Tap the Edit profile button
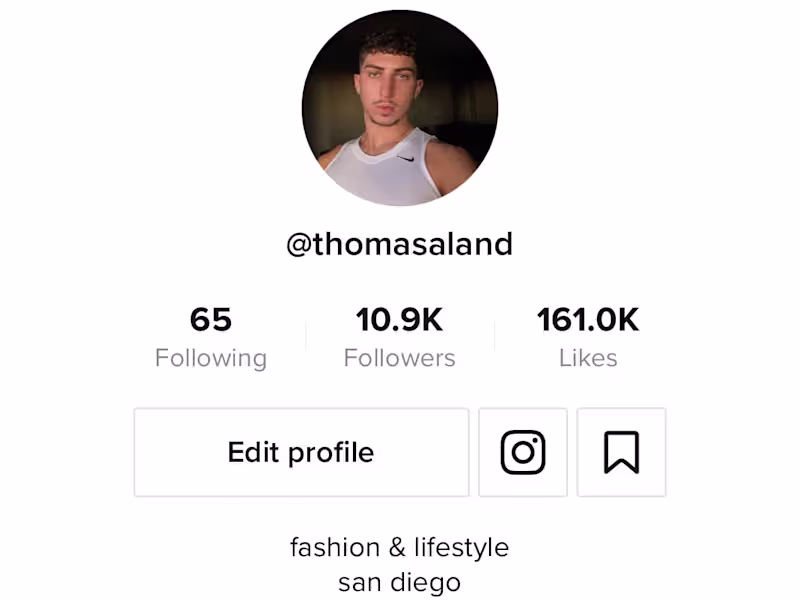 pos(301,452)
